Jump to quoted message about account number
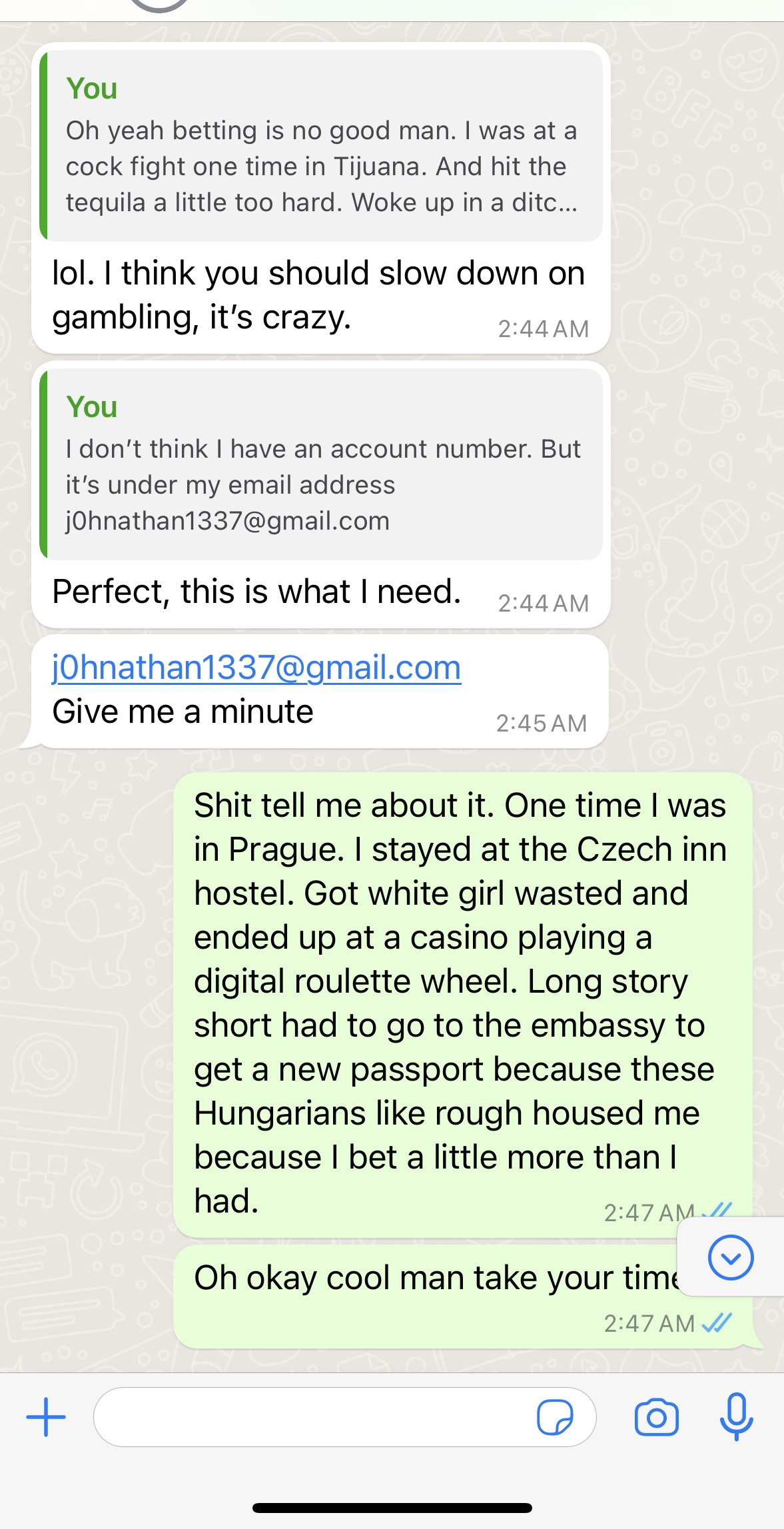This screenshot has height=1529, width=784. click(321, 464)
